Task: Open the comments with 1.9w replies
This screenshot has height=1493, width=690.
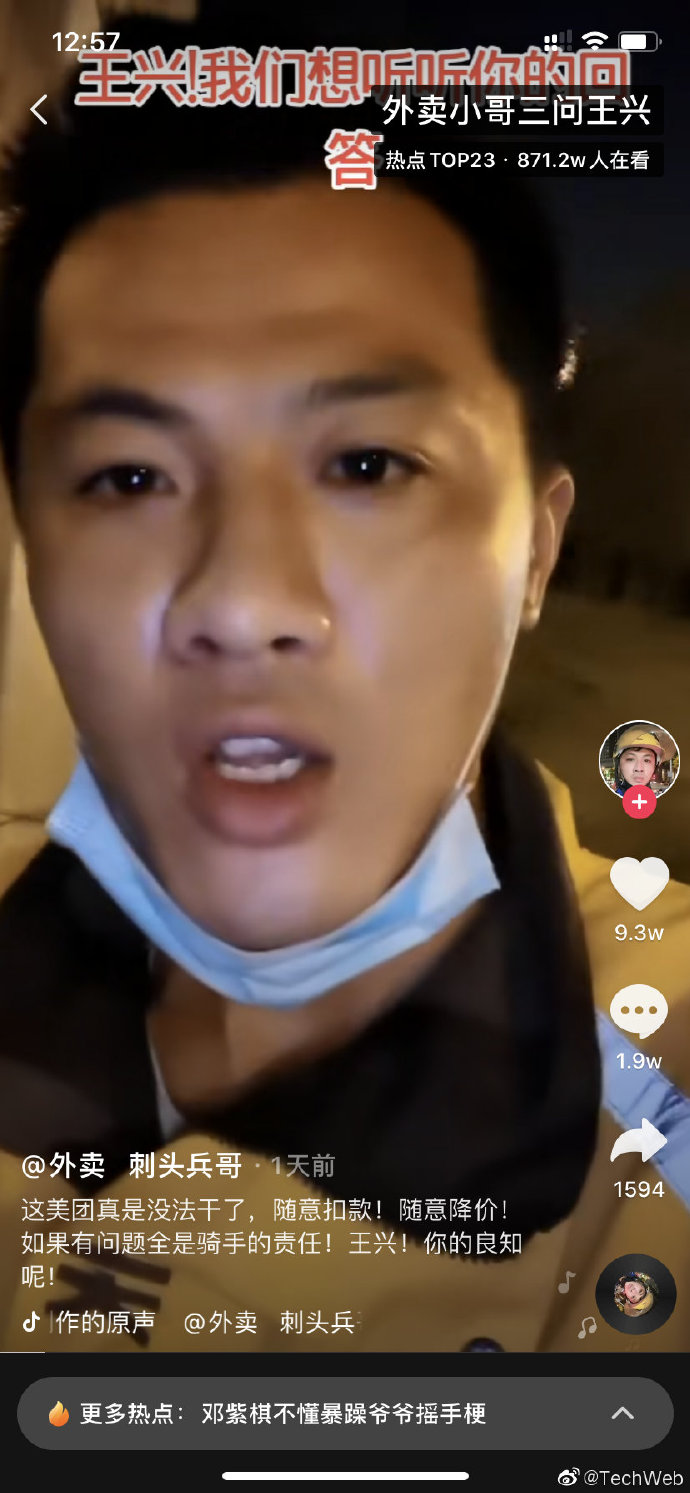Action: pos(639,1012)
